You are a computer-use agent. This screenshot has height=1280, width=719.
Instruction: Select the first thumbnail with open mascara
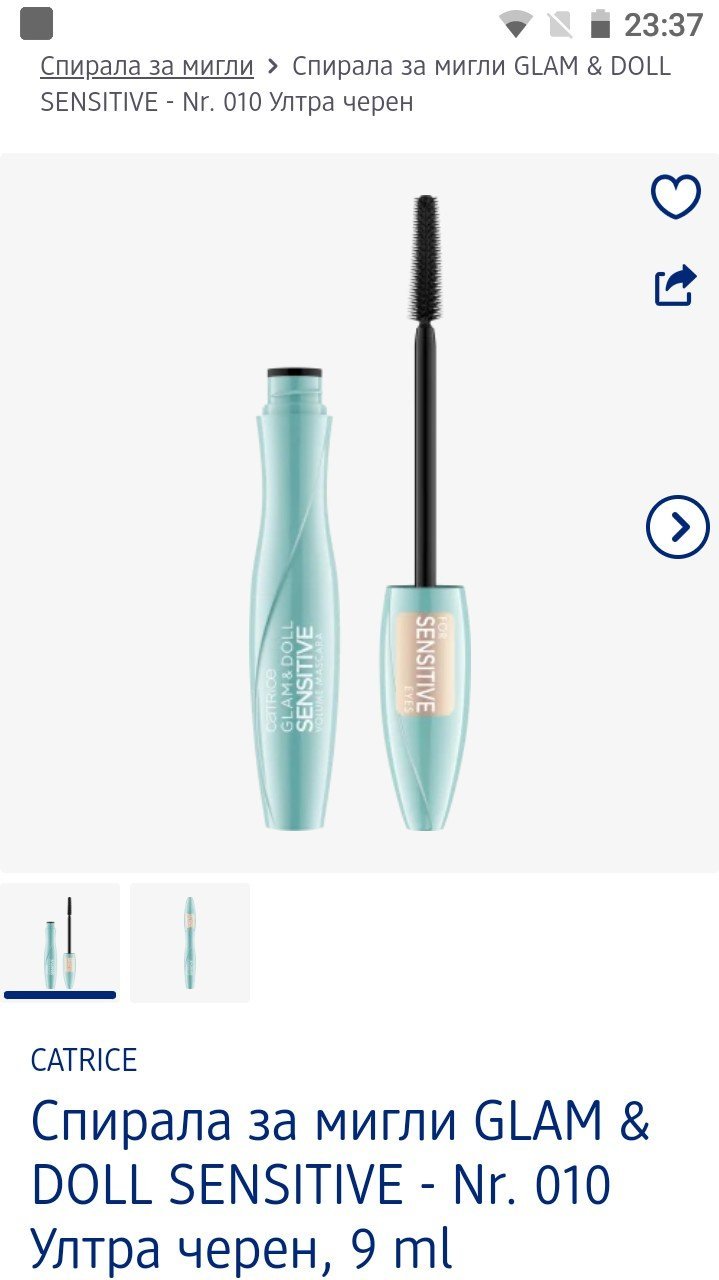[60, 942]
